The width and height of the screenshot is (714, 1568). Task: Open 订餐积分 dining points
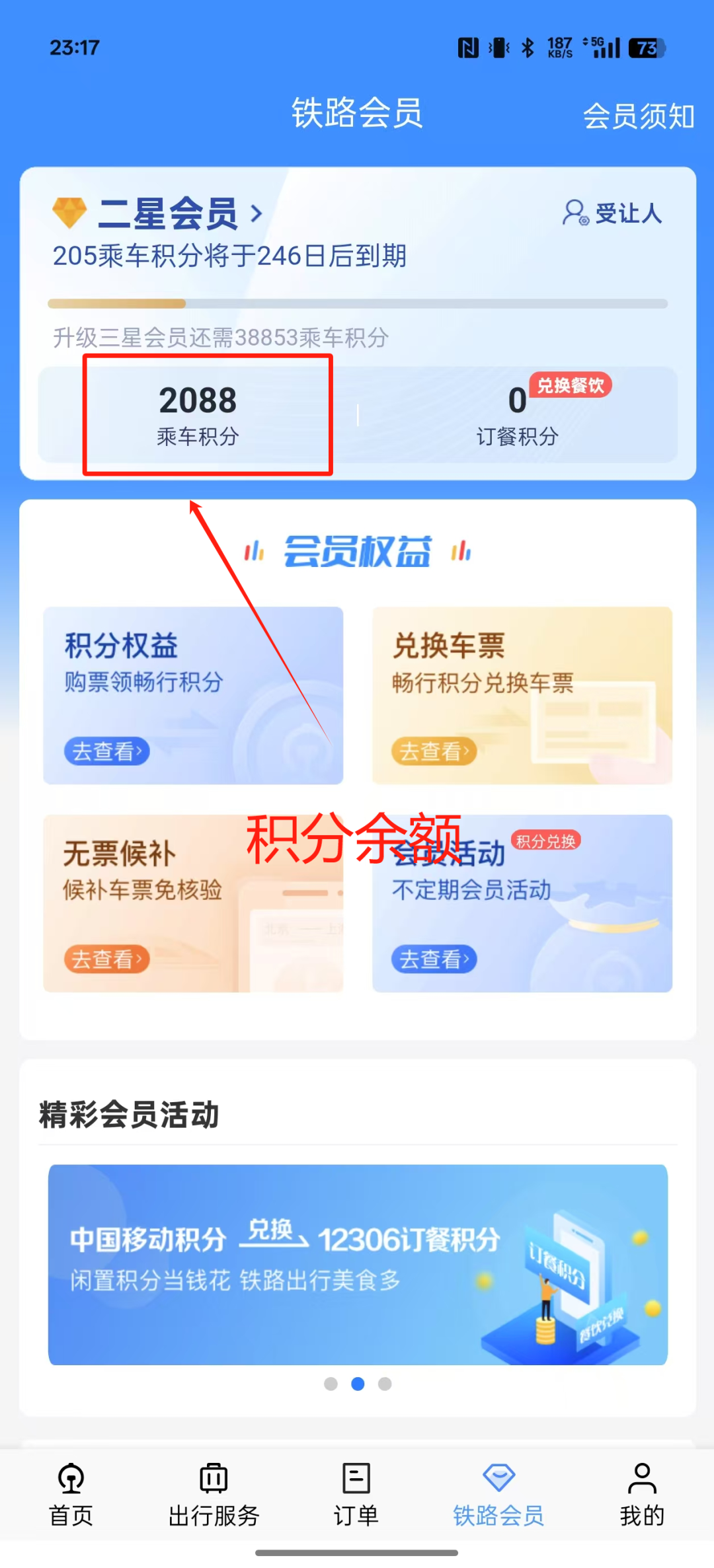tap(518, 414)
